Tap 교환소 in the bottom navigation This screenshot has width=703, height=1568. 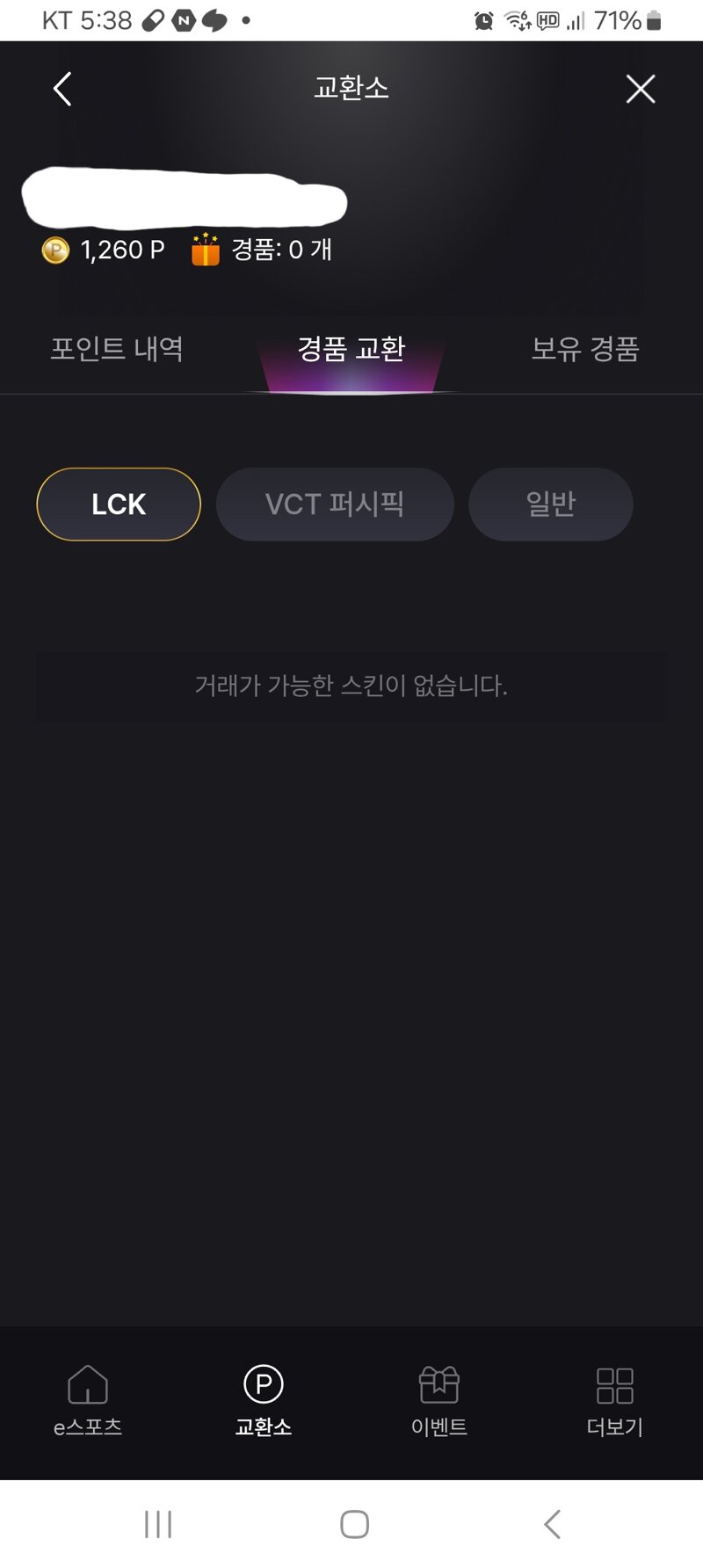[264, 1401]
